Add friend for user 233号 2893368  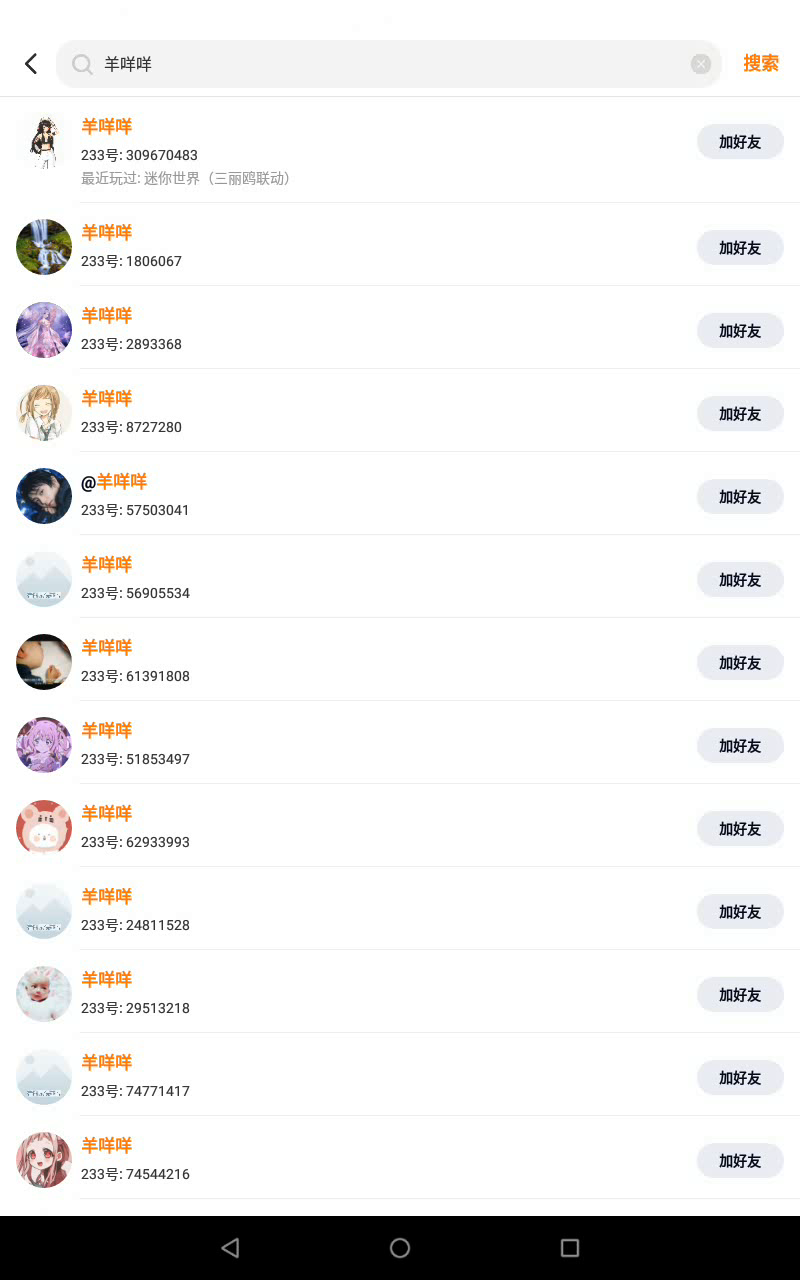[740, 331]
